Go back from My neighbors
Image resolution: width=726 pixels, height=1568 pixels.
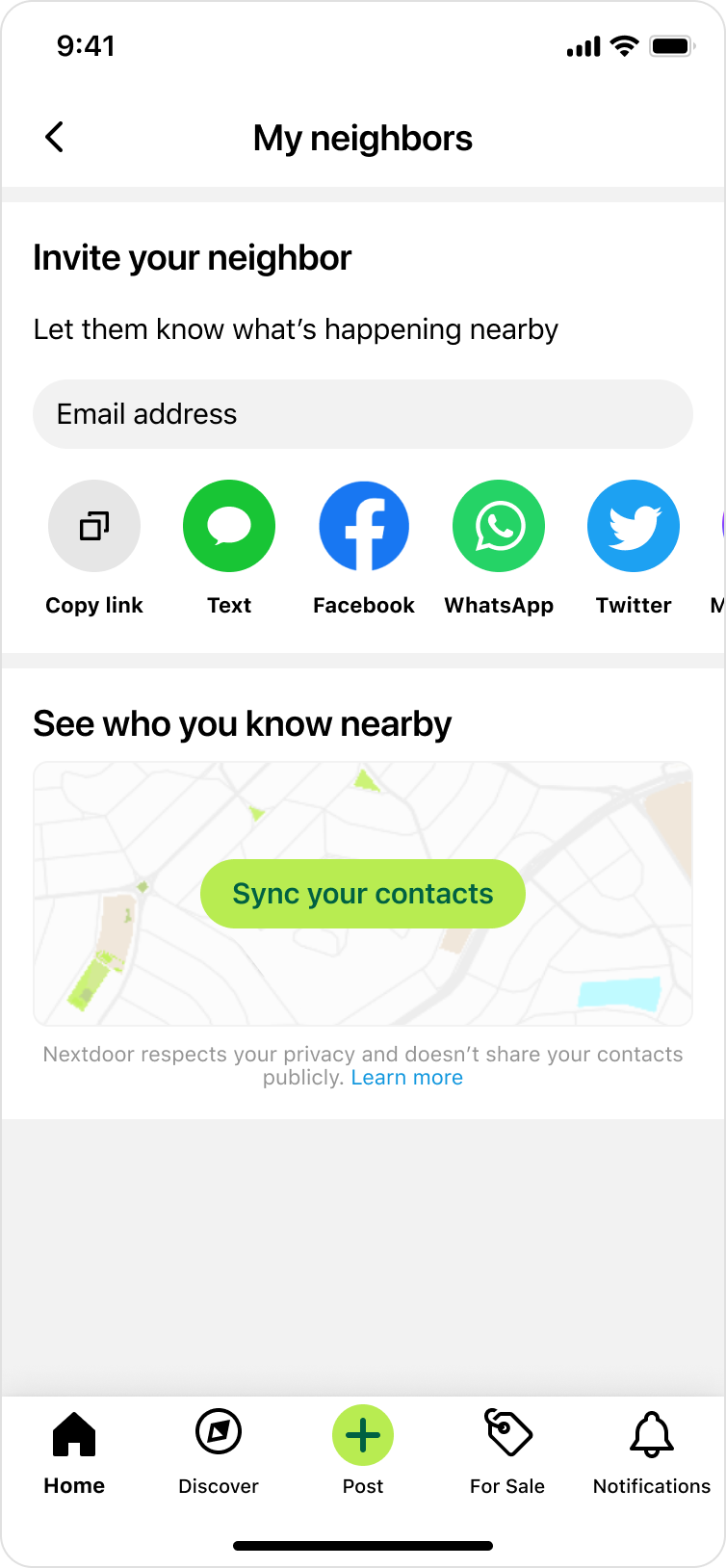click(55, 138)
